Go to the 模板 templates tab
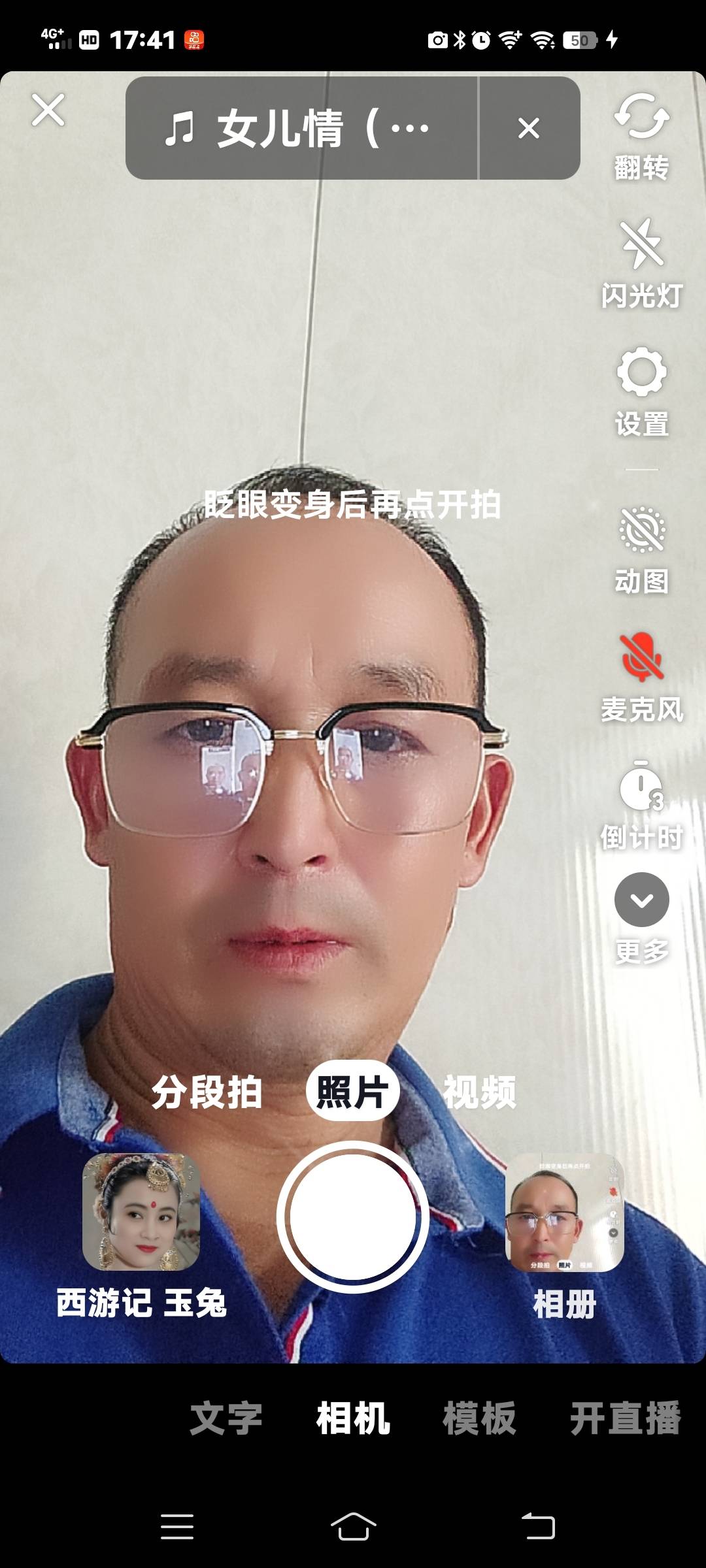The image size is (706, 1568). (479, 1418)
